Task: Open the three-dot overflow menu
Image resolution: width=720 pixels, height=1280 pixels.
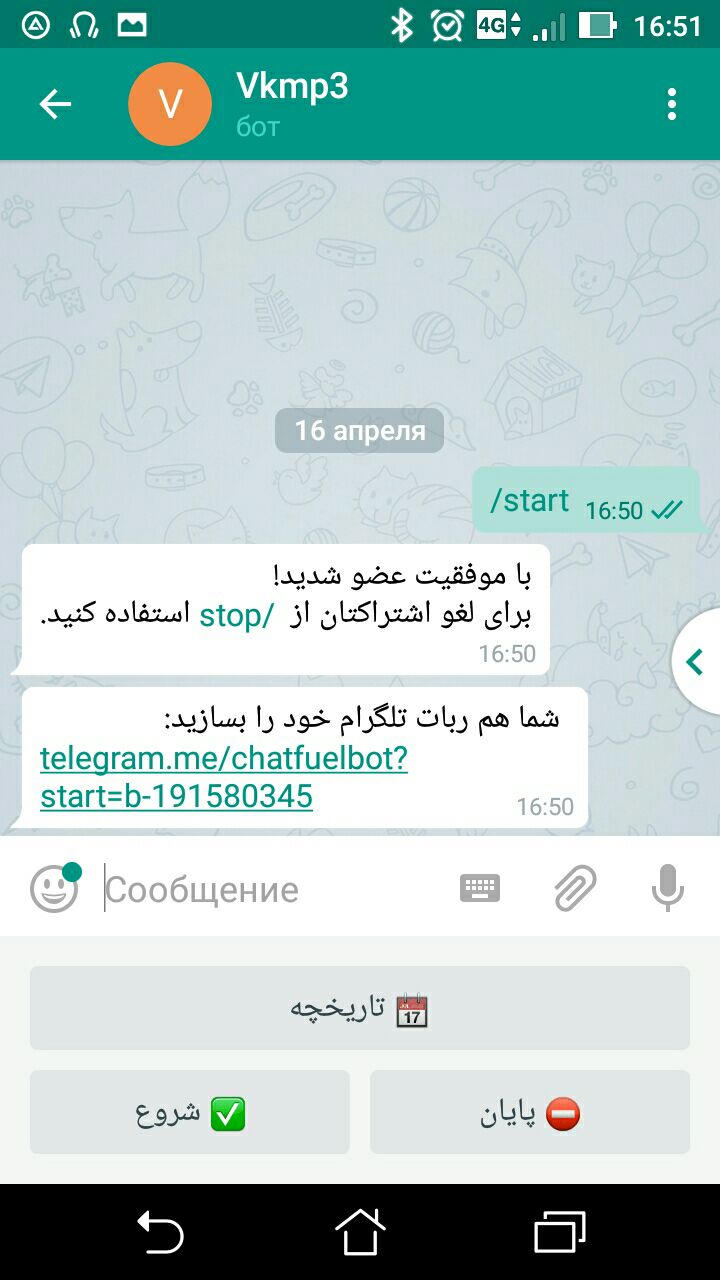Action: click(672, 104)
